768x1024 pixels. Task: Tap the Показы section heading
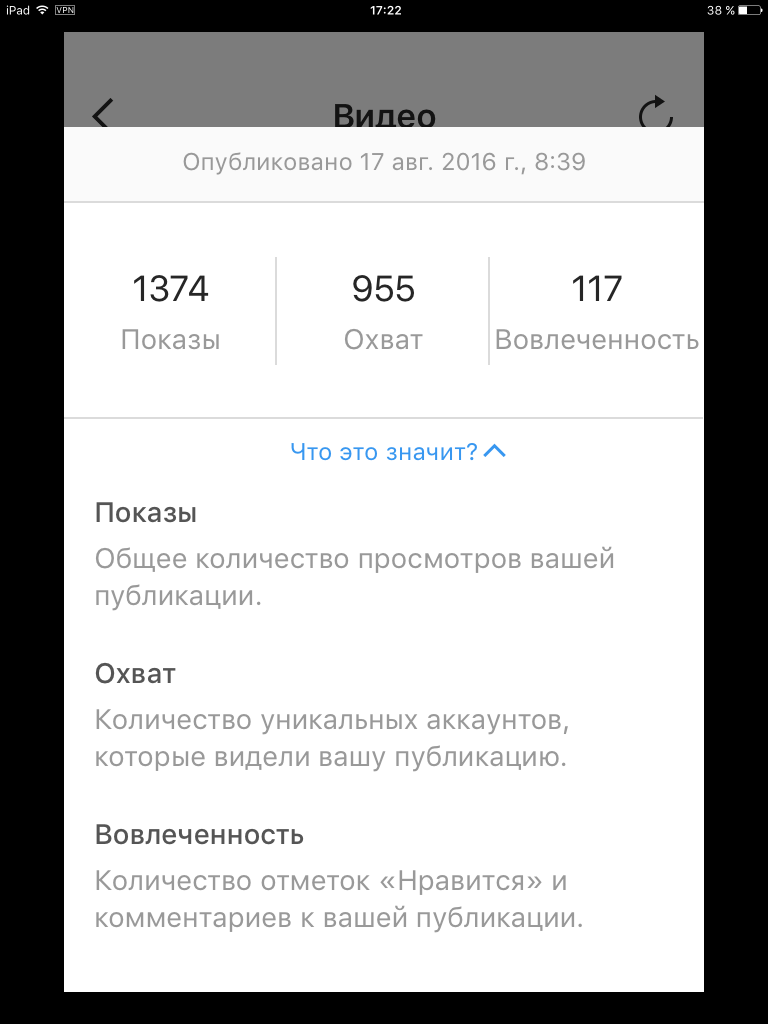click(144, 512)
